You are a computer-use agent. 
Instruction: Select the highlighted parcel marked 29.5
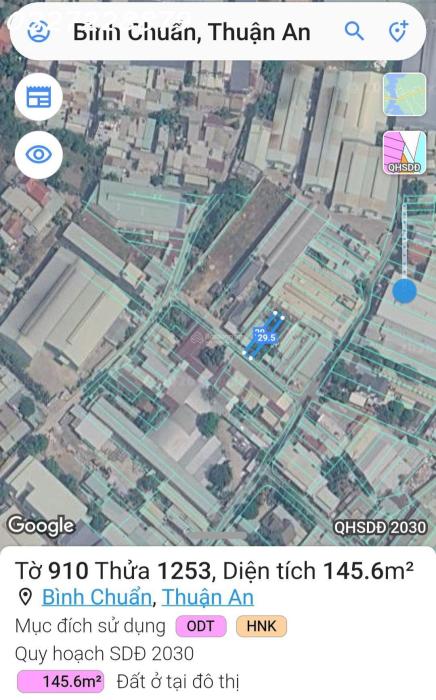click(x=264, y=336)
